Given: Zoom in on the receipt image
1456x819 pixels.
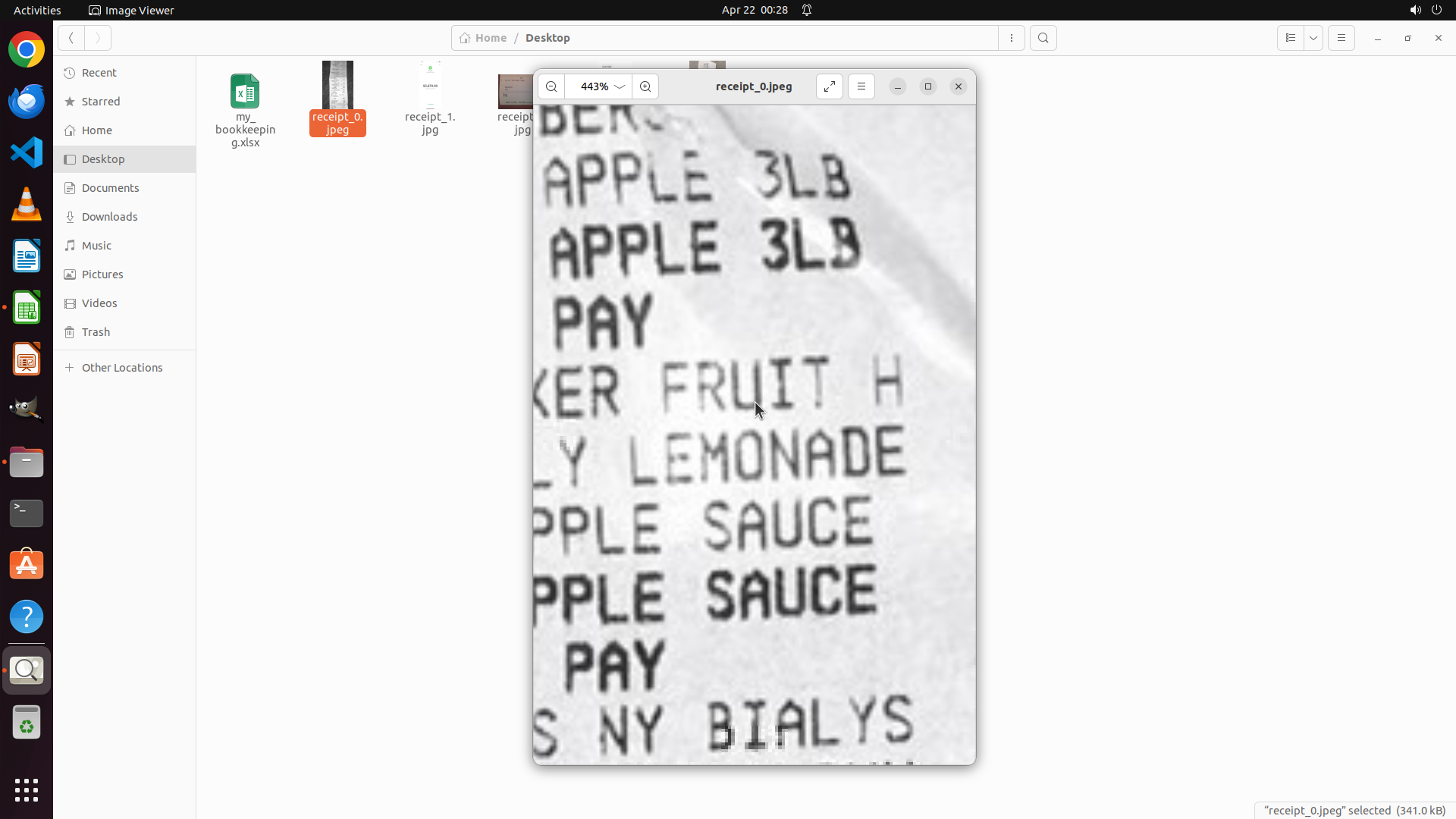Looking at the screenshot, I should 645,86.
